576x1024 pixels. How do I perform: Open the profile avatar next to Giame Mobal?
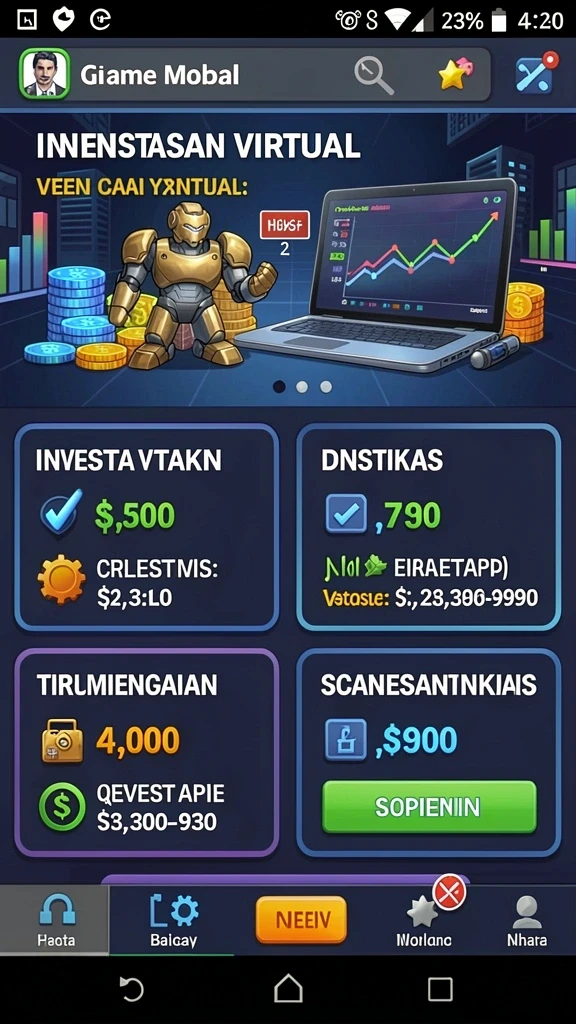(44, 74)
